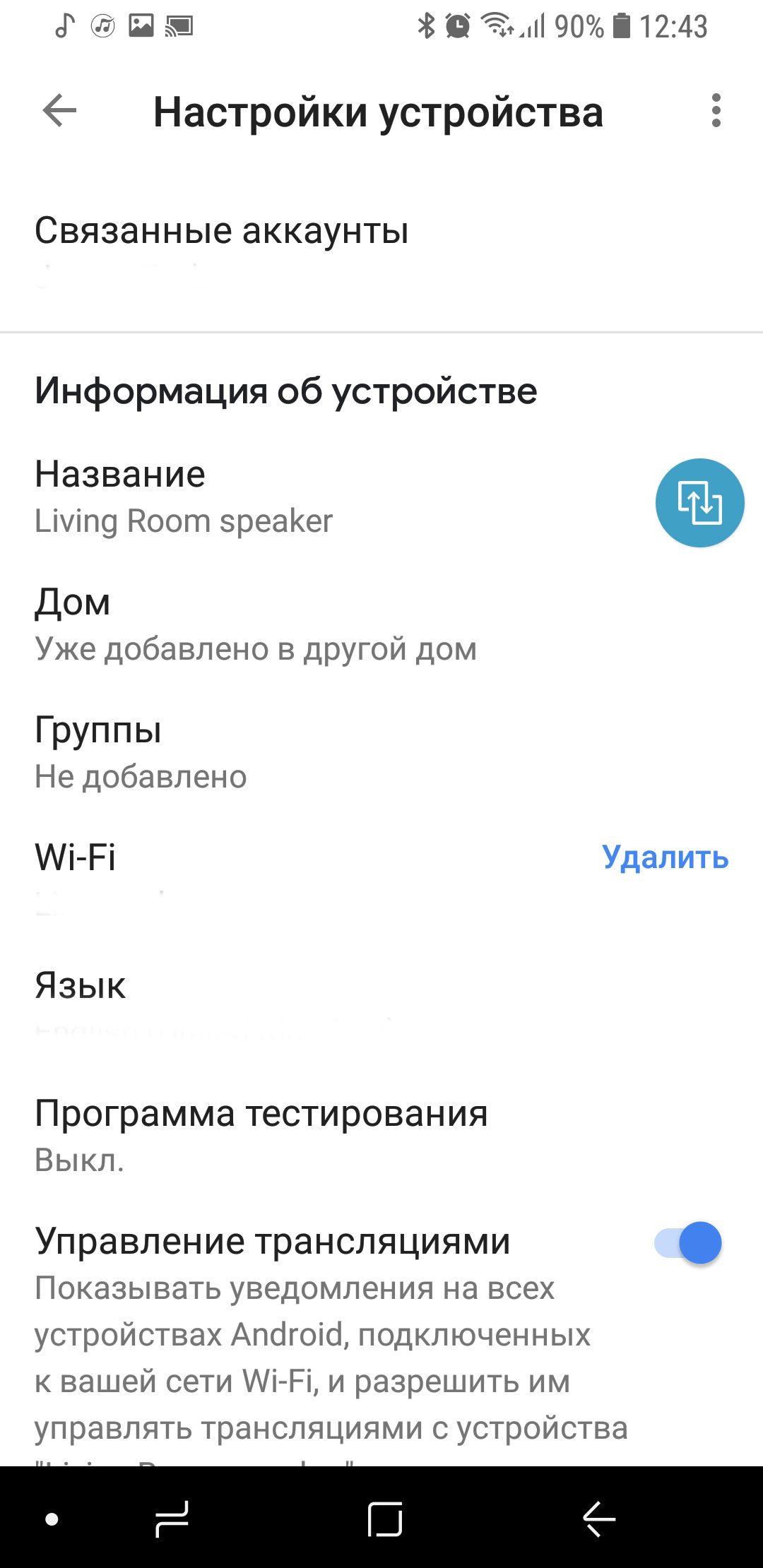
Task: Open Программа тестирования setting
Action: point(381,1136)
